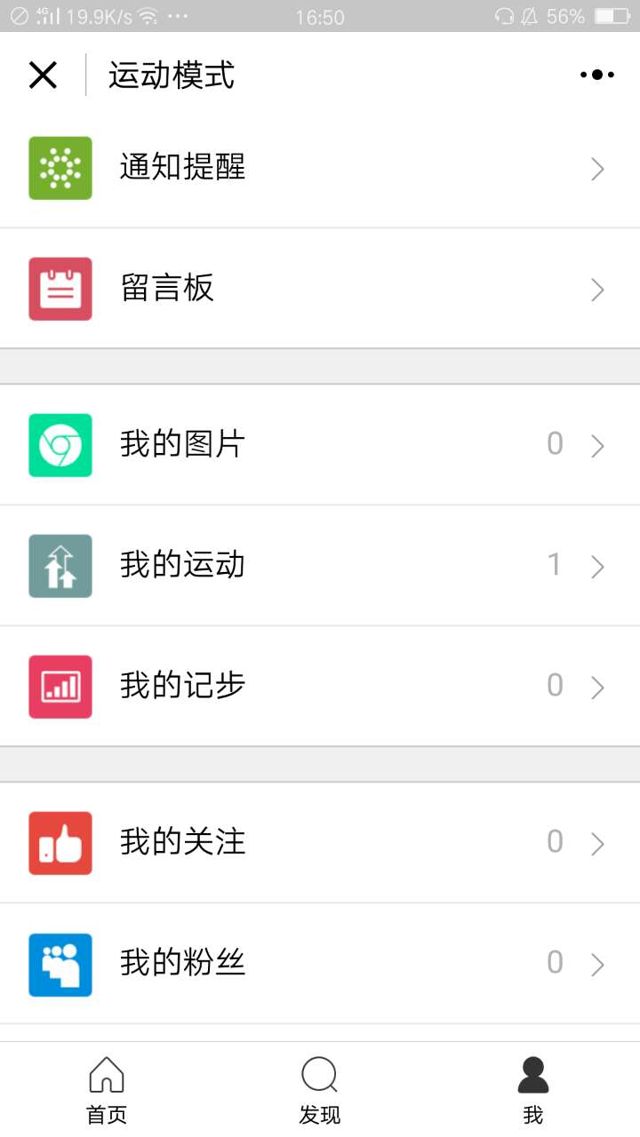
Task: Select the 我 profile tab
Action: [533, 1090]
